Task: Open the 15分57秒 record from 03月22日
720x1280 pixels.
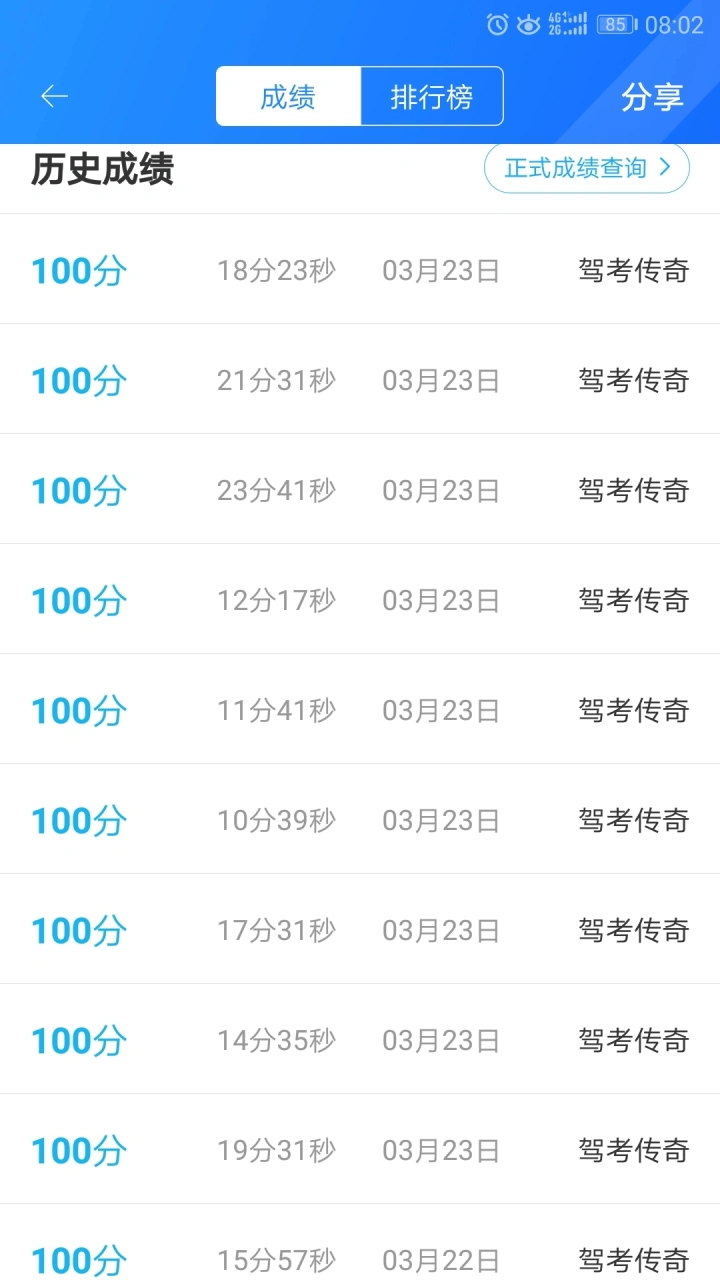Action: point(360,1242)
